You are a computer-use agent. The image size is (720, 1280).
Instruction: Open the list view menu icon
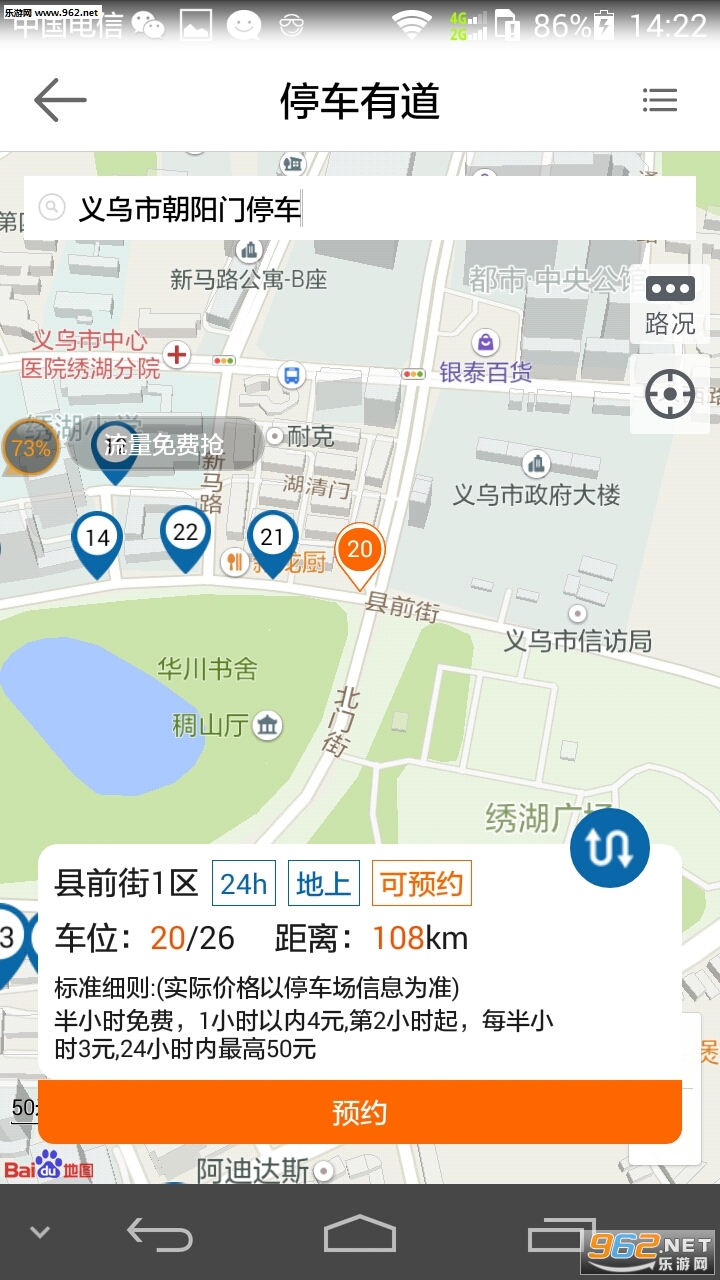pyautogui.click(x=660, y=100)
